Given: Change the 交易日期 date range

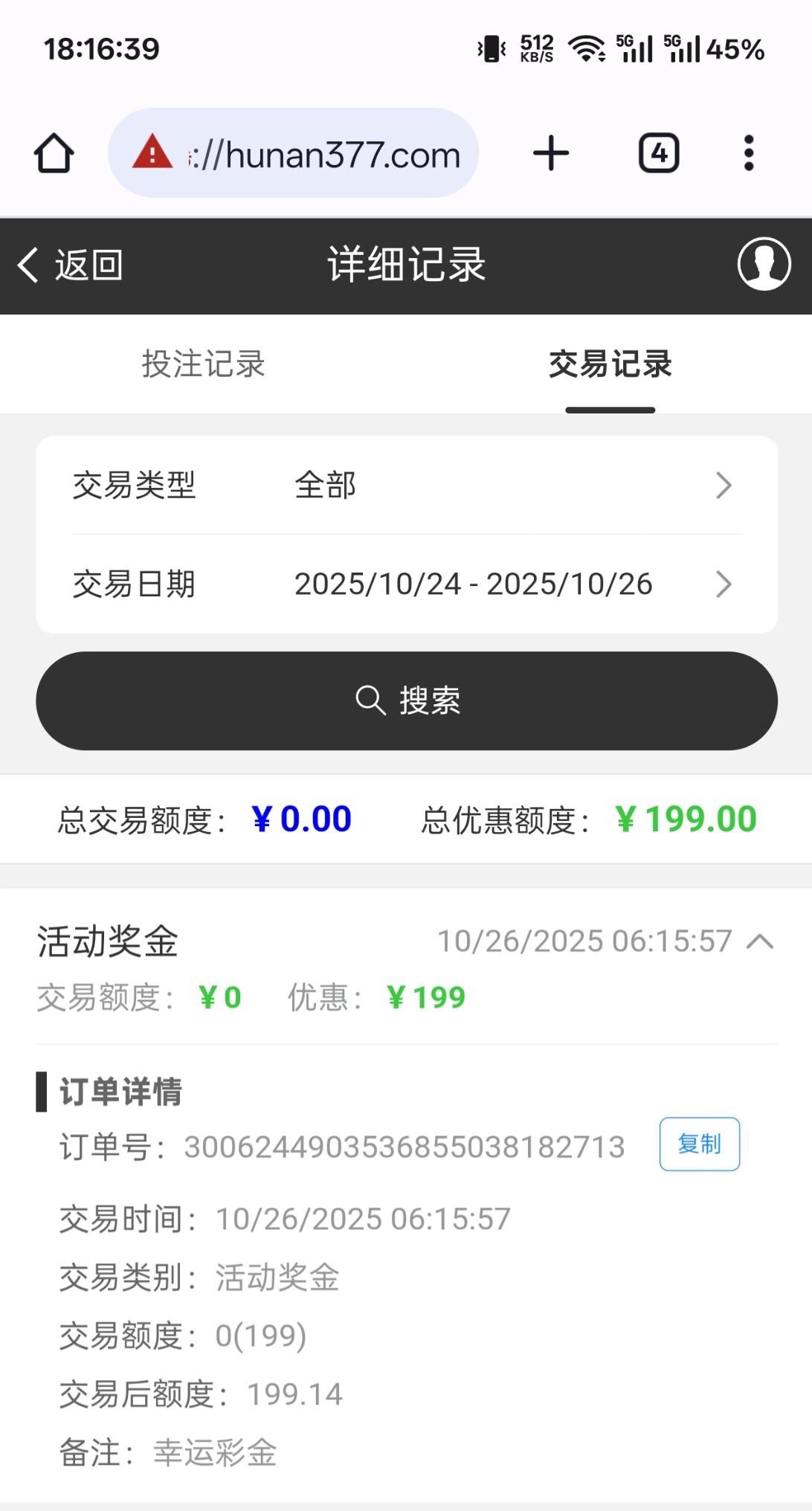Looking at the screenshot, I should click(x=406, y=584).
